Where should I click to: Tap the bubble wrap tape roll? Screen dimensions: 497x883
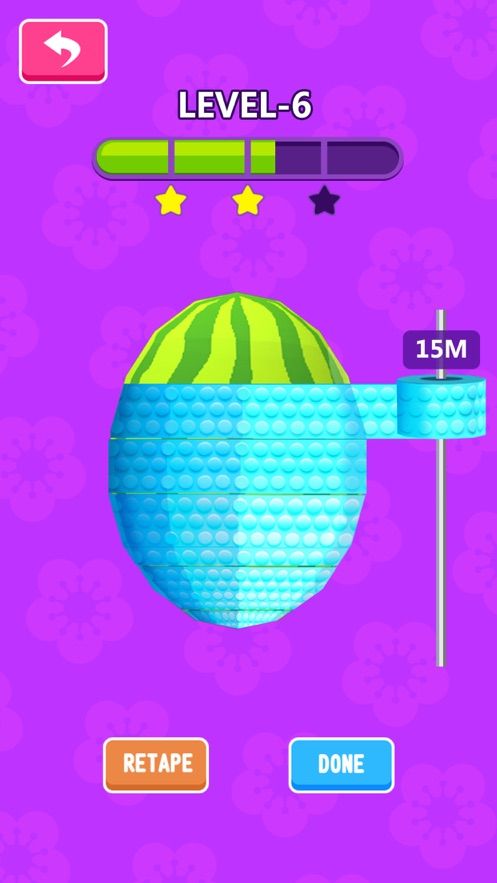(441, 405)
